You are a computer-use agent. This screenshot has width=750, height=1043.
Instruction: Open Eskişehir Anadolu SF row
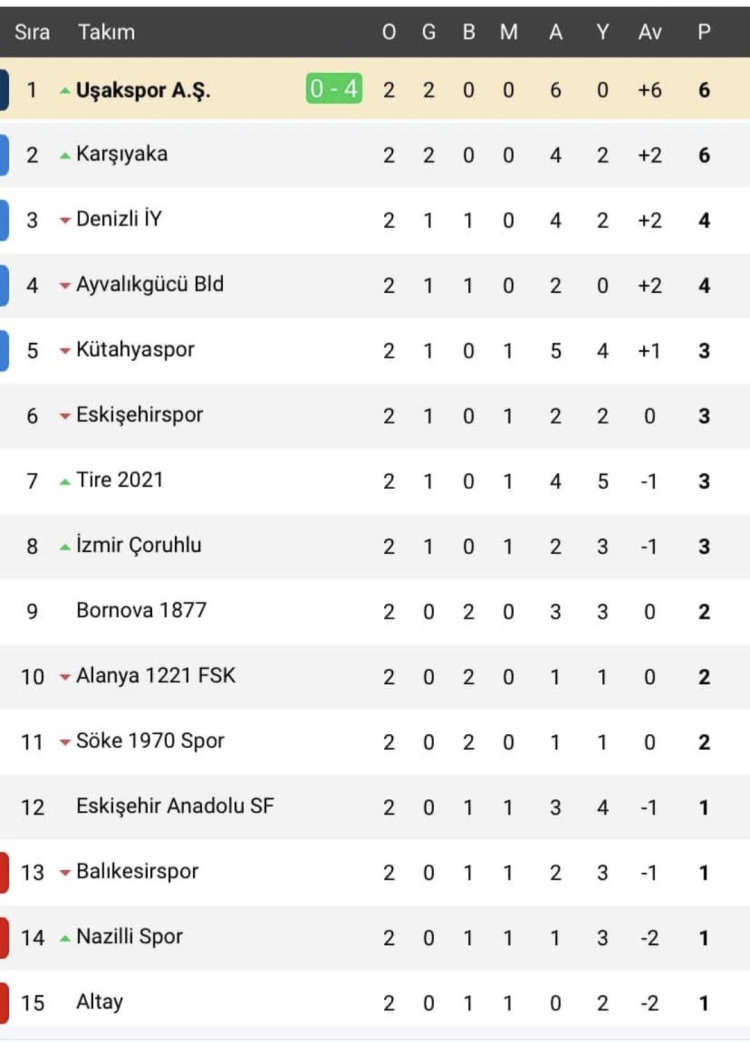(175, 806)
